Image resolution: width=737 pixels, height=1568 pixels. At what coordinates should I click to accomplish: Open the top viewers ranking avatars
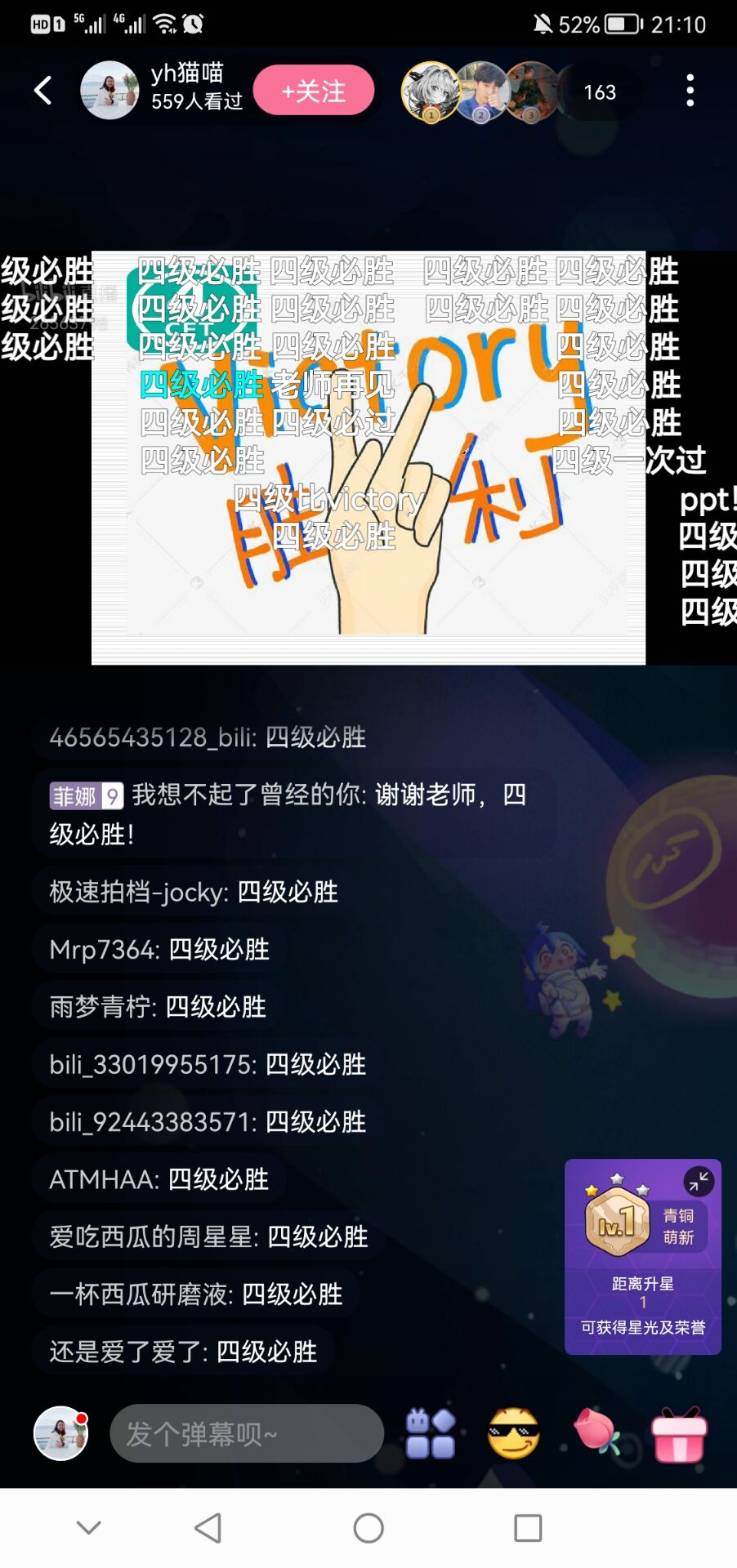pyautogui.click(x=480, y=91)
